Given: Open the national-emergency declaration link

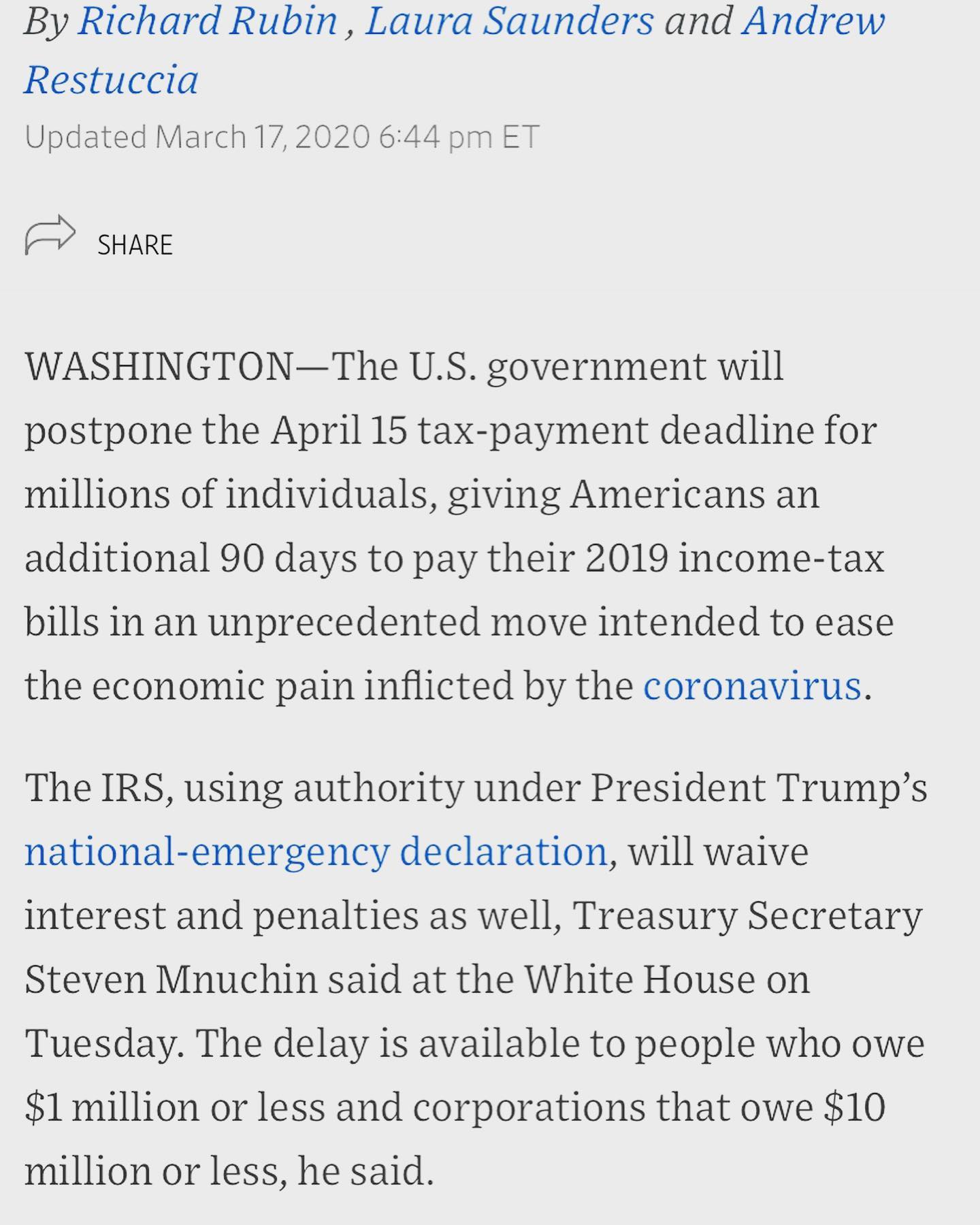Looking at the screenshot, I should [x=316, y=851].
